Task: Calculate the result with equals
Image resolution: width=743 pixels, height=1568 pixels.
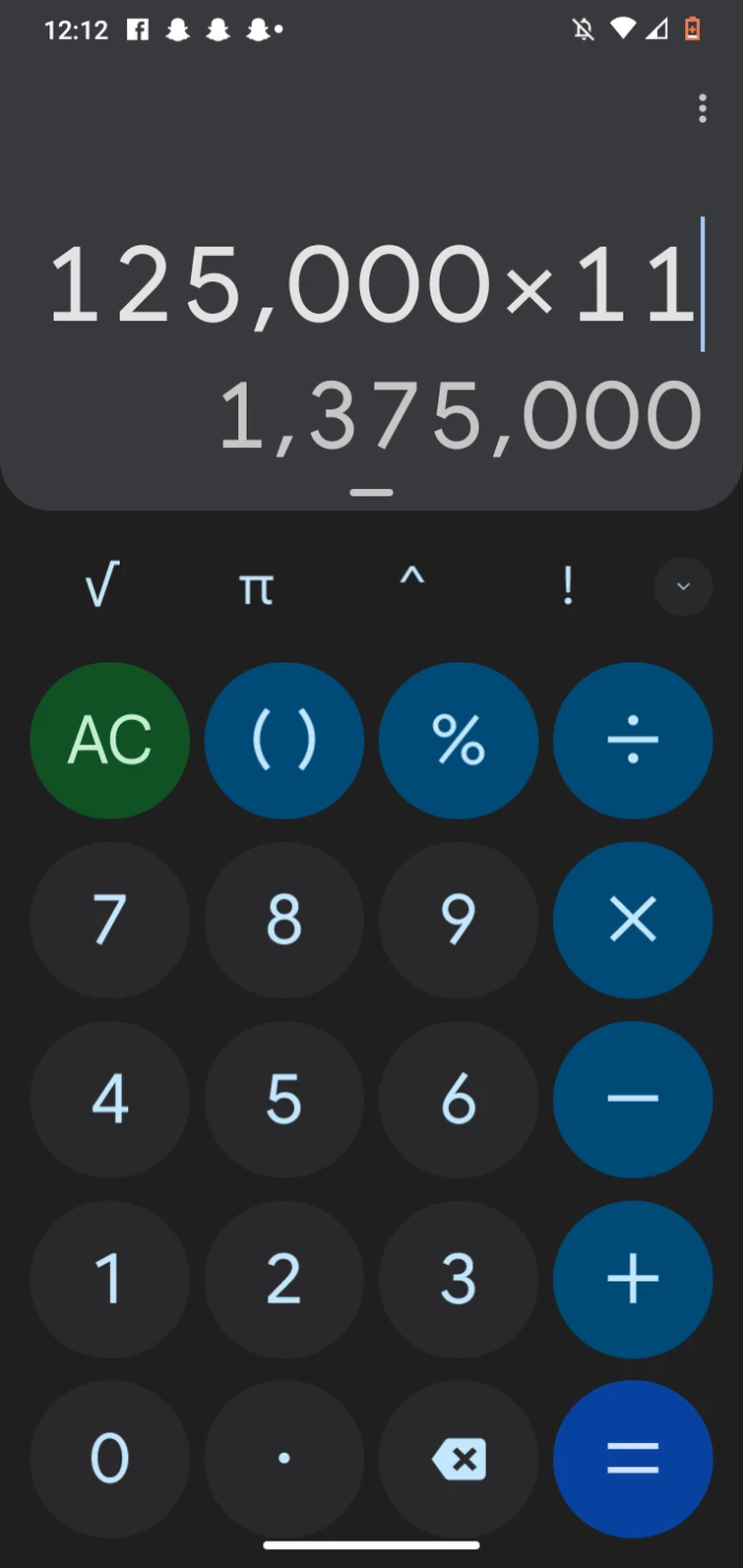Action: (633, 1458)
